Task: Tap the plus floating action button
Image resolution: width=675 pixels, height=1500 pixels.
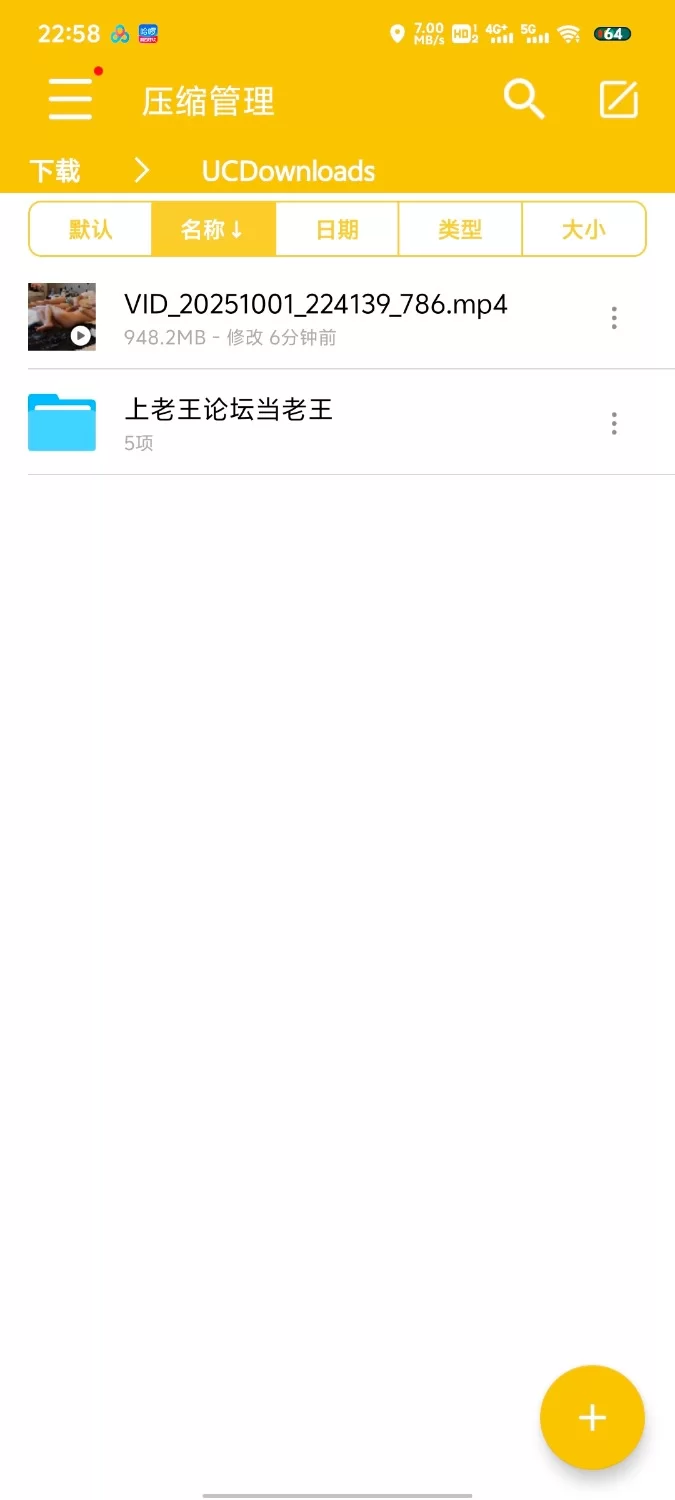Action: [592, 1417]
